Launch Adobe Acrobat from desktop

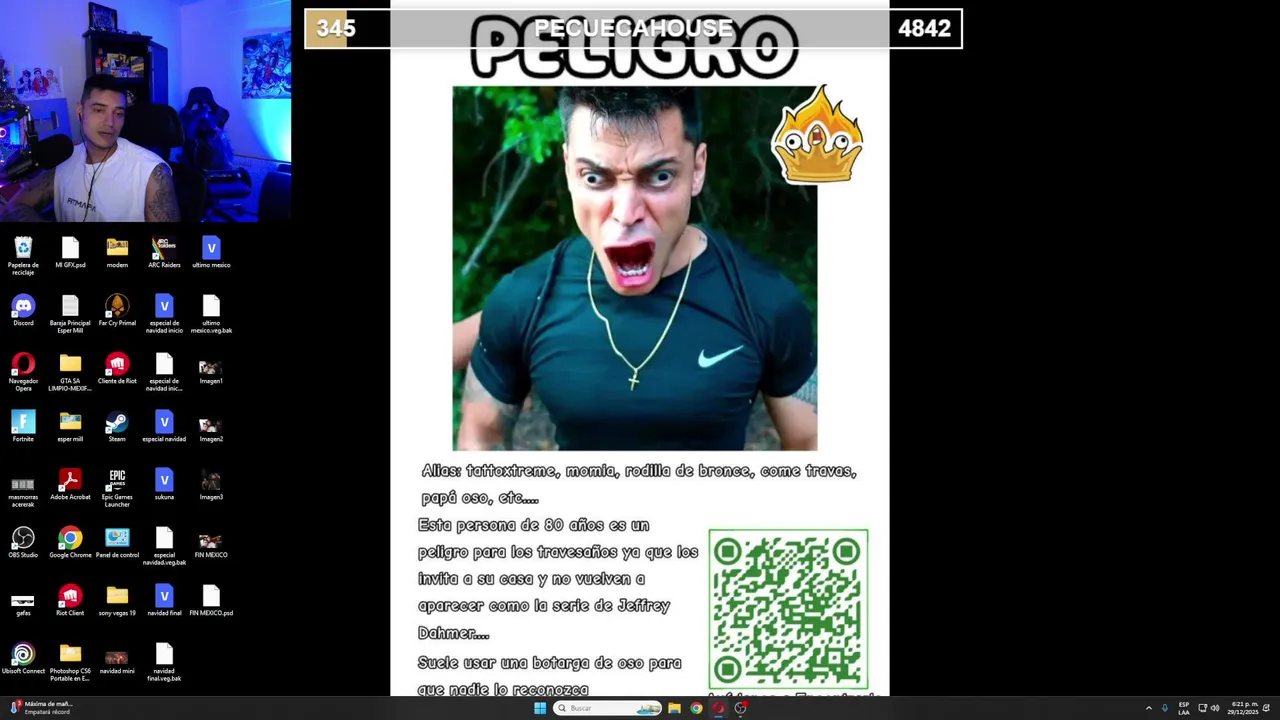(70, 480)
